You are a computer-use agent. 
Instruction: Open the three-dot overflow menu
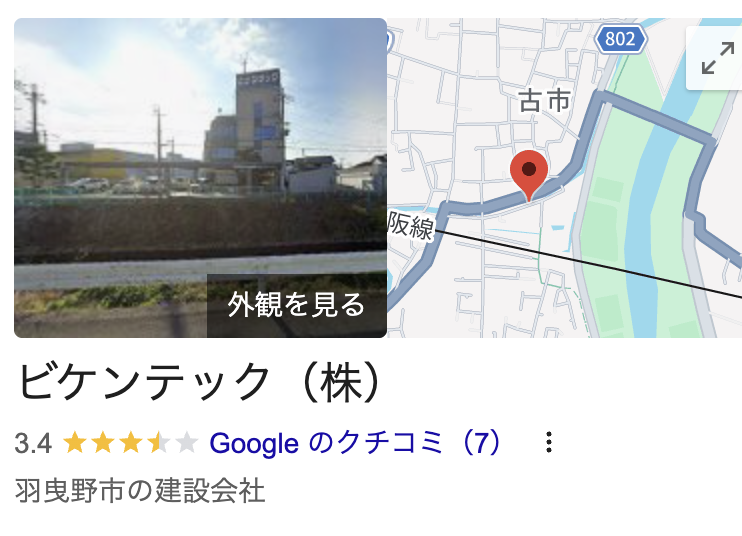click(x=548, y=443)
